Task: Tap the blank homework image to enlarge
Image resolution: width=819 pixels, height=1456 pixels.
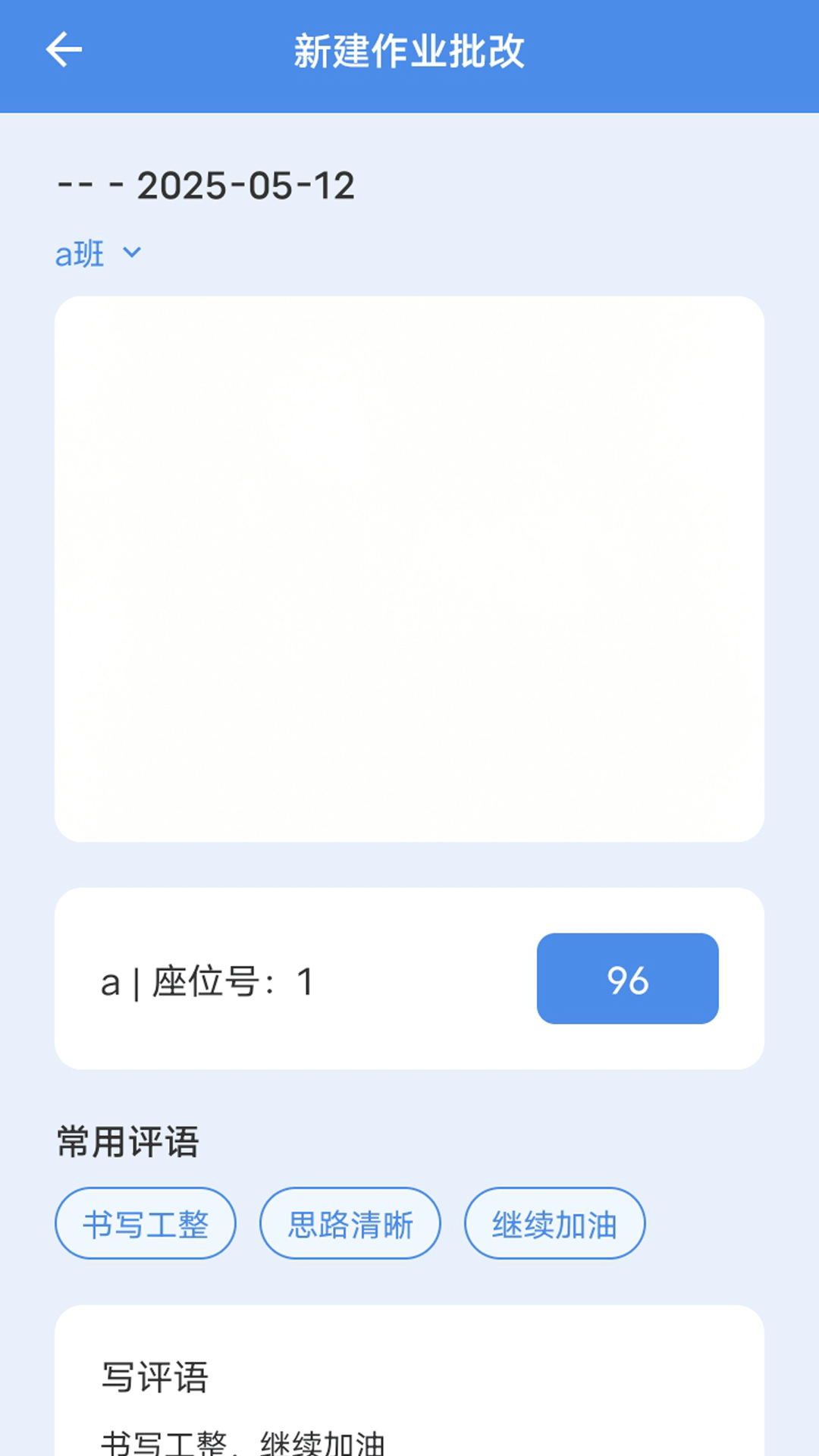Action: click(409, 569)
